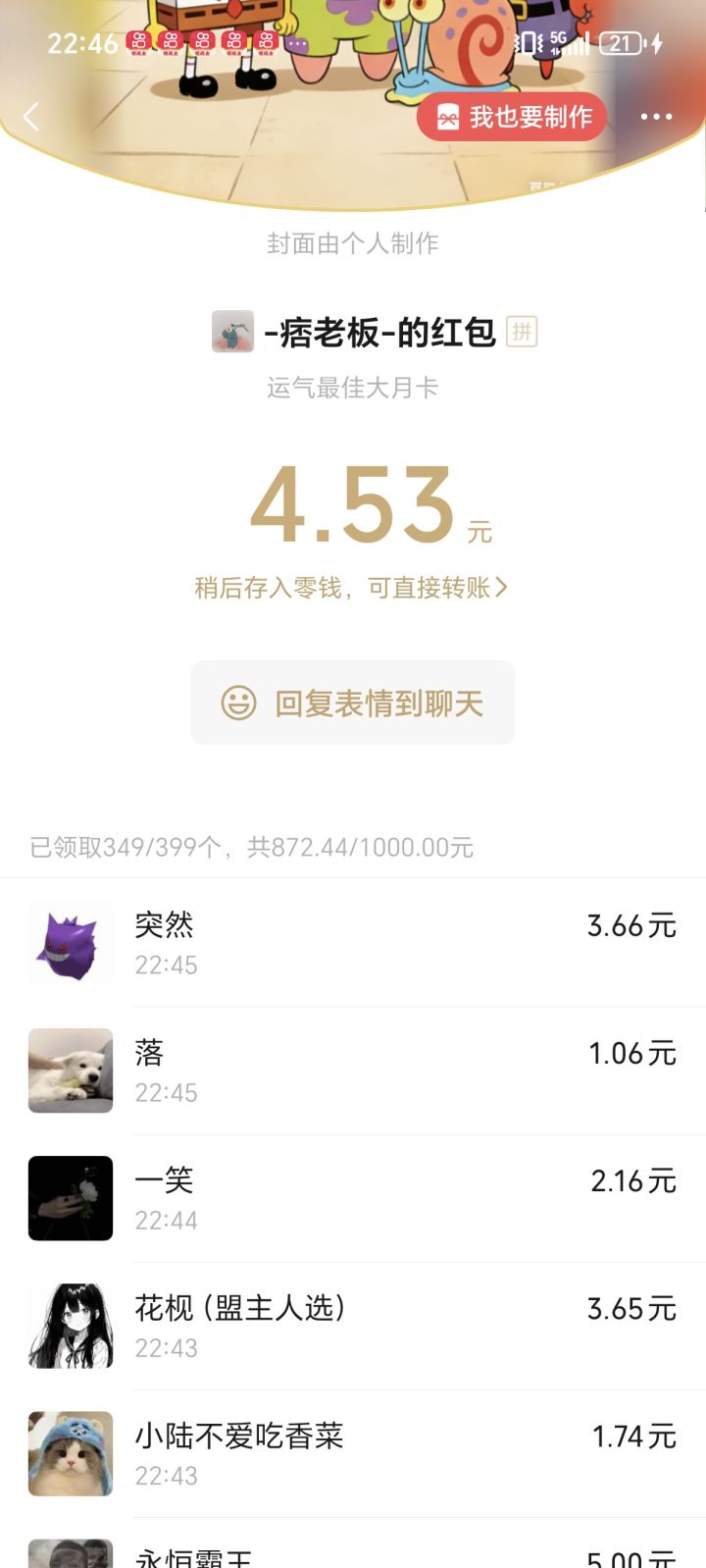
Task: Tap the back arrow at top left
Action: (31, 116)
